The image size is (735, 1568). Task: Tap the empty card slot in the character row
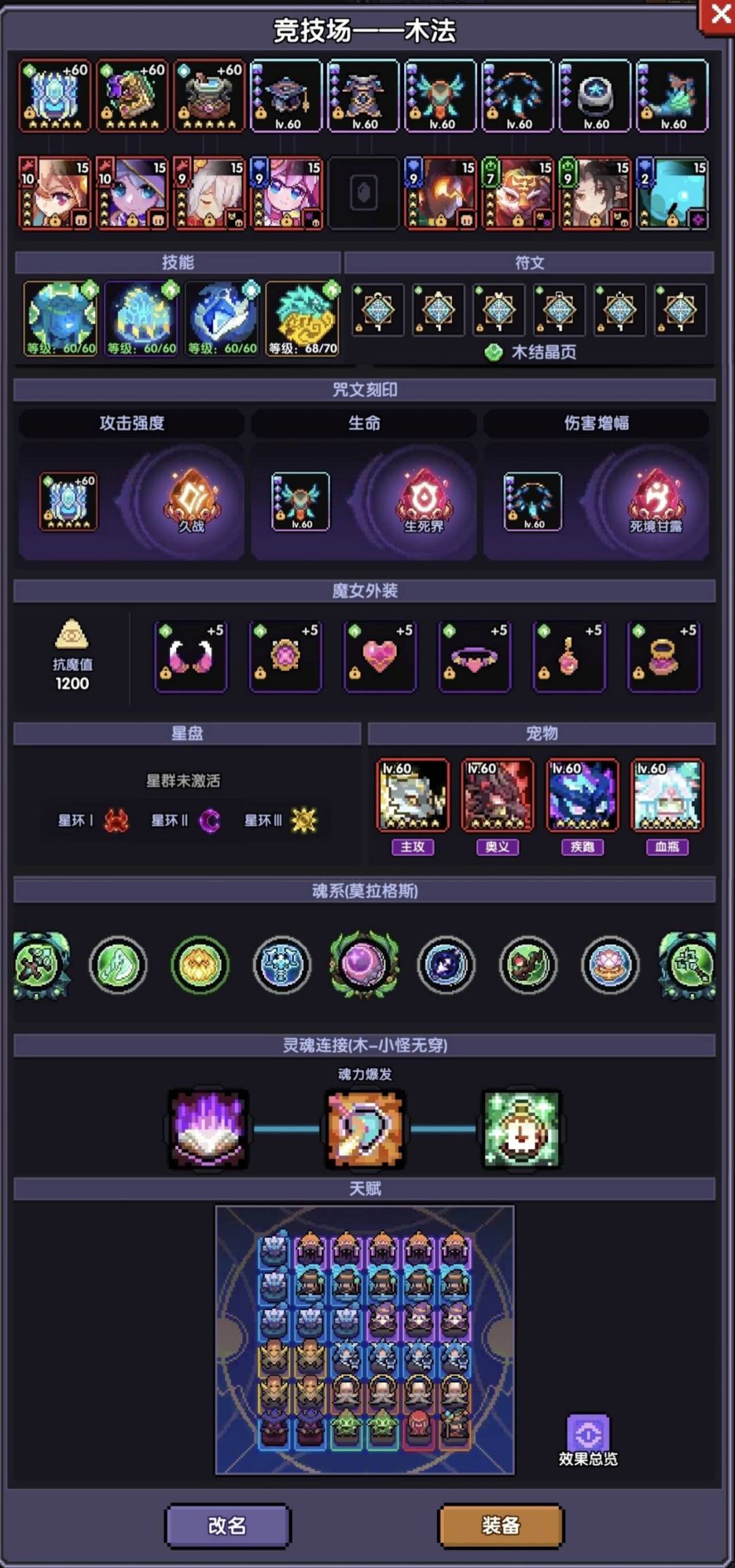click(x=363, y=193)
